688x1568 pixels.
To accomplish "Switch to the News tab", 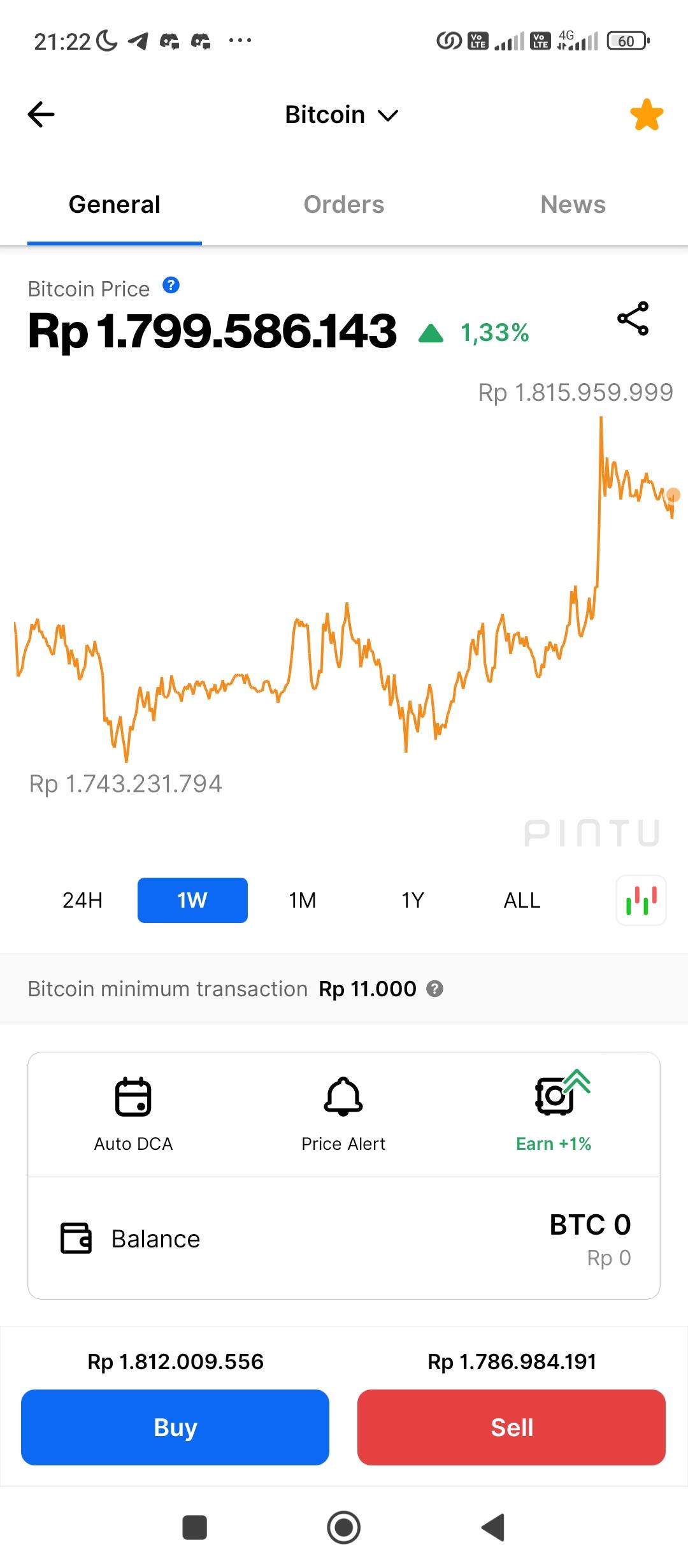I will pos(573,205).
